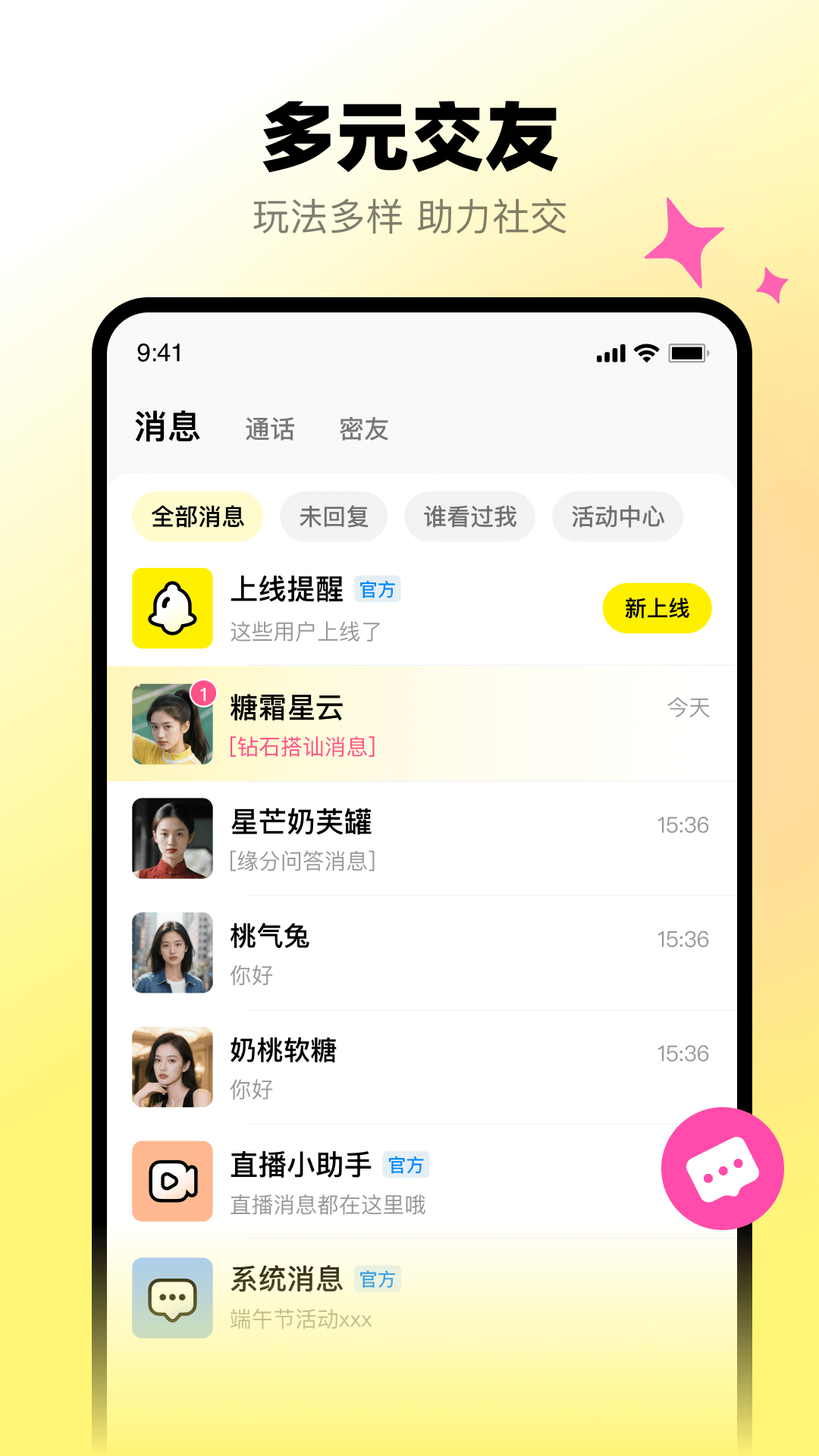Open the 上线提醒 bell notification icon
The width and height of the screenshot is (819, 1456).
pos(171,607)
